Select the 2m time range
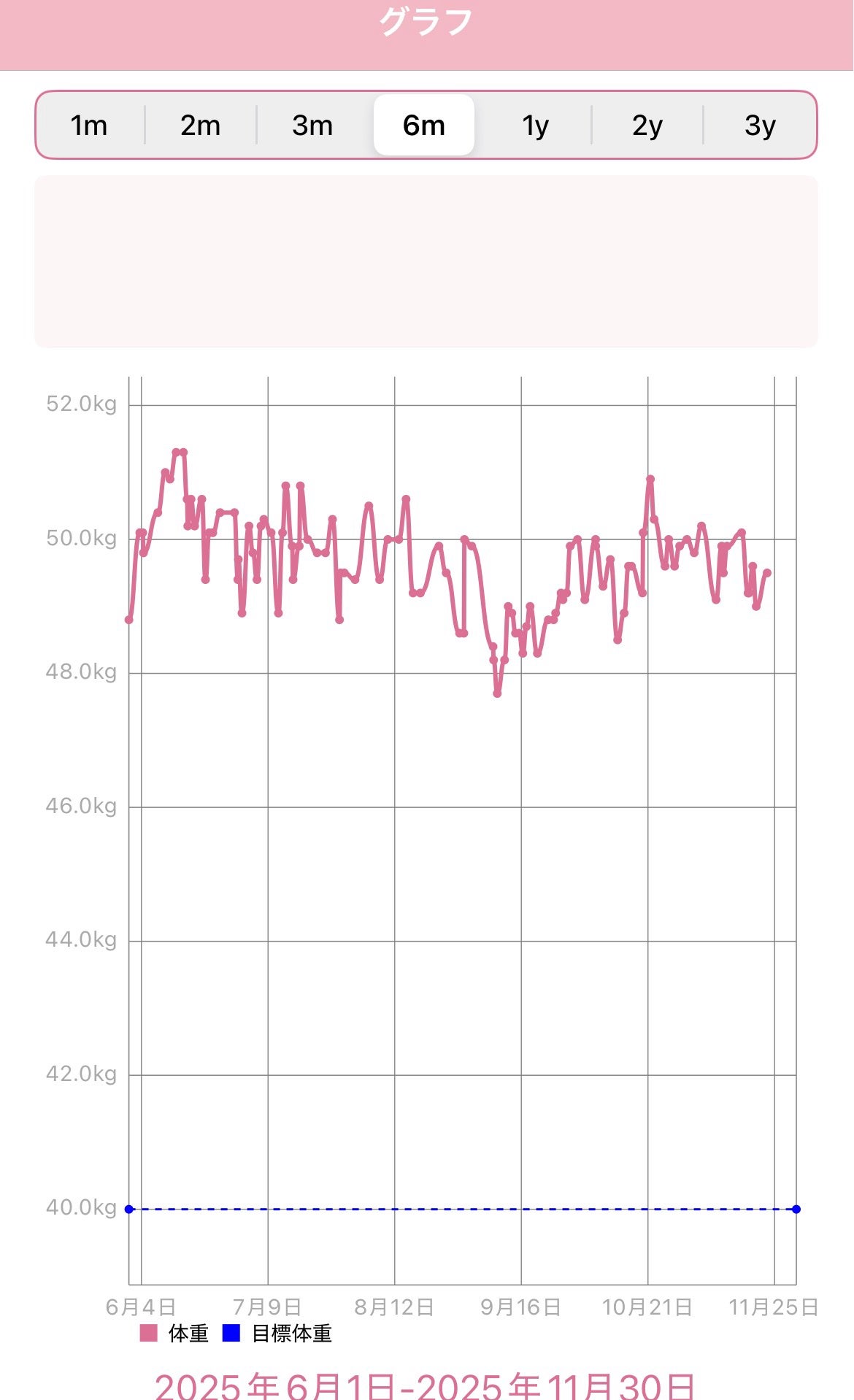Image resolution: width=854 pixels, height=1400 pixels. tap(201, 126)
